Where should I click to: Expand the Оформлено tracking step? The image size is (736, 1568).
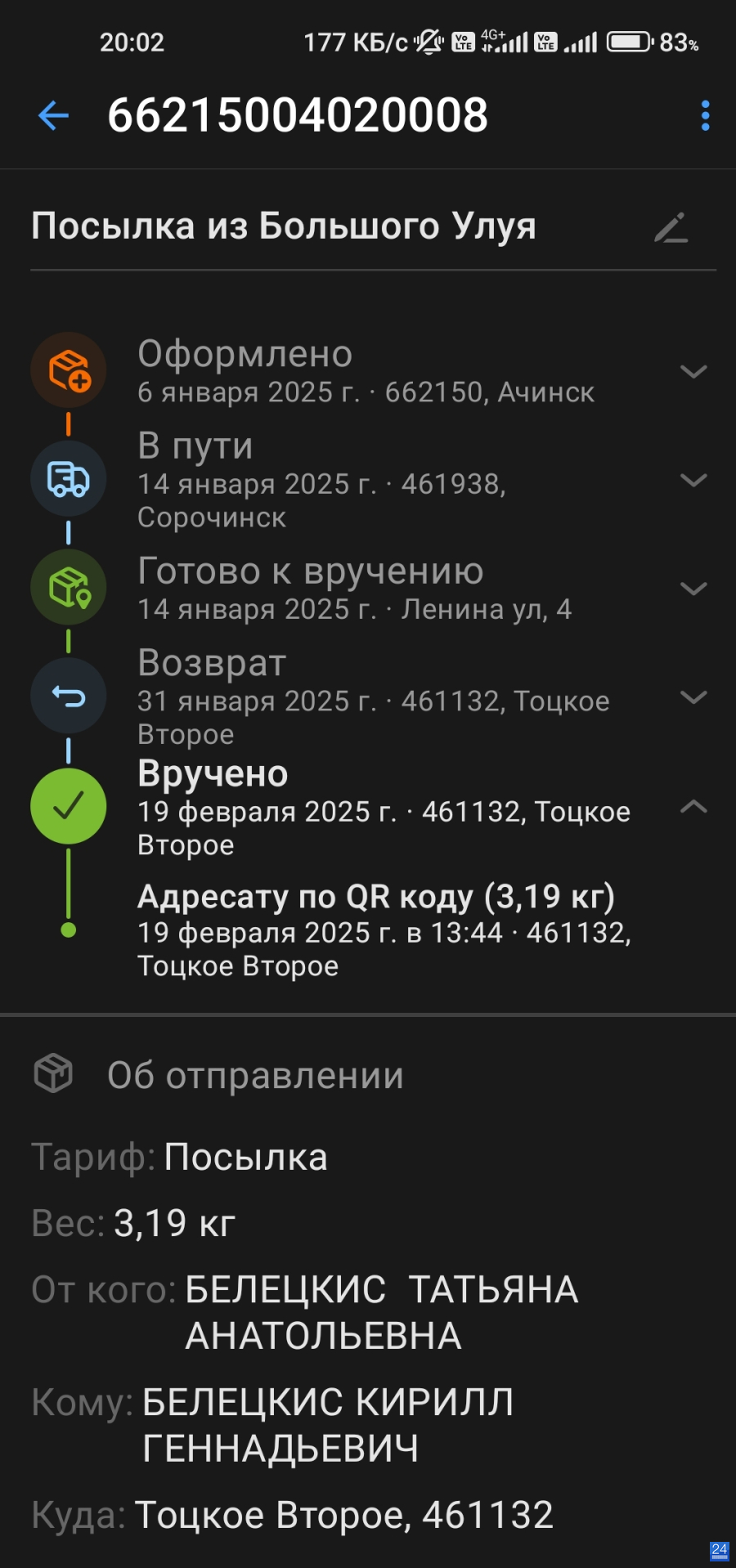coord(693,371)
